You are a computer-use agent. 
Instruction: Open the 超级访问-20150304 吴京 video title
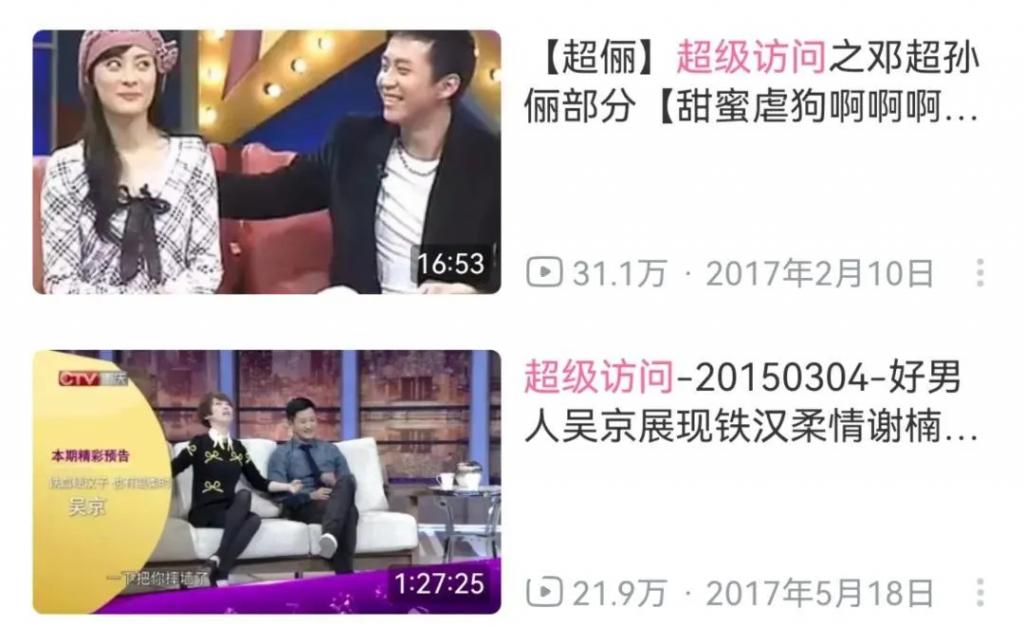click(752, 403)
